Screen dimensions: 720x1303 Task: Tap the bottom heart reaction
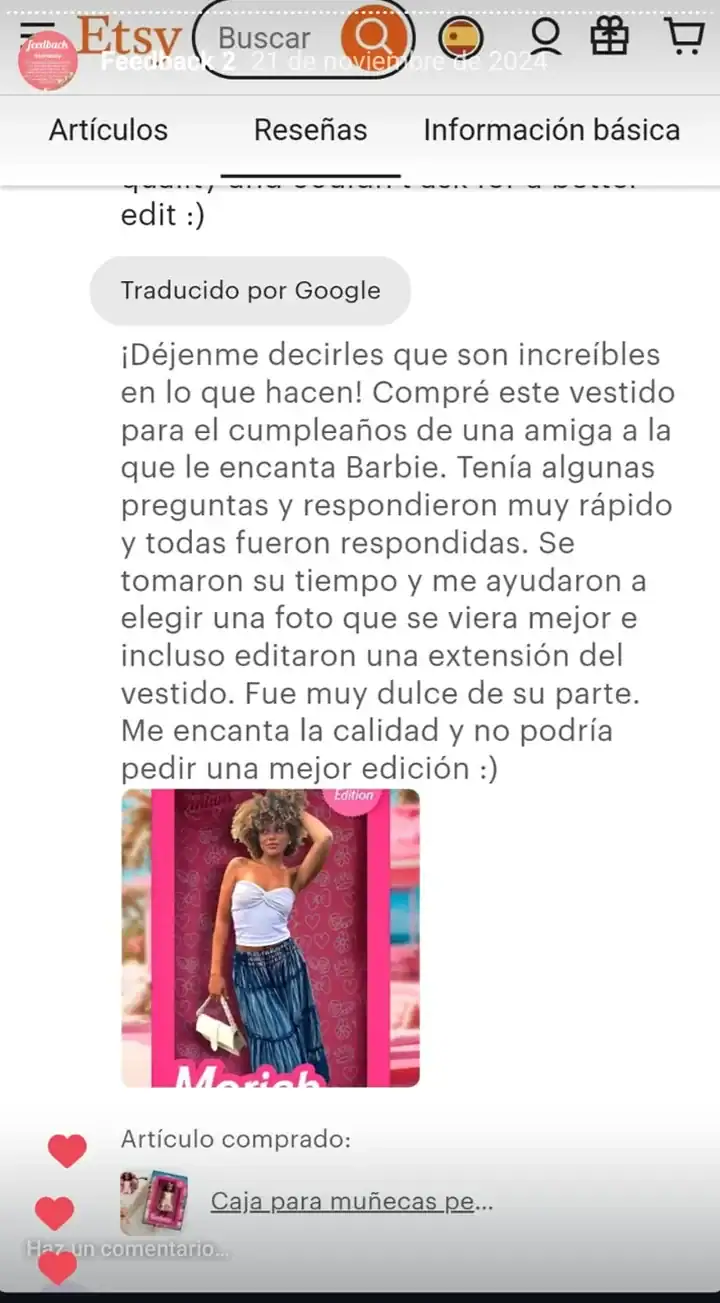pyautogui.click(x=57, y=1268)
